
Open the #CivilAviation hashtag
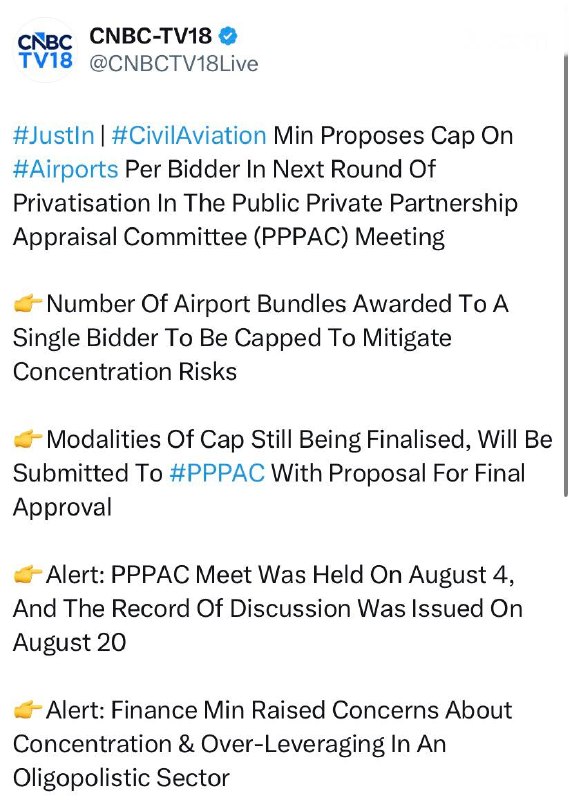click(189, 136)
